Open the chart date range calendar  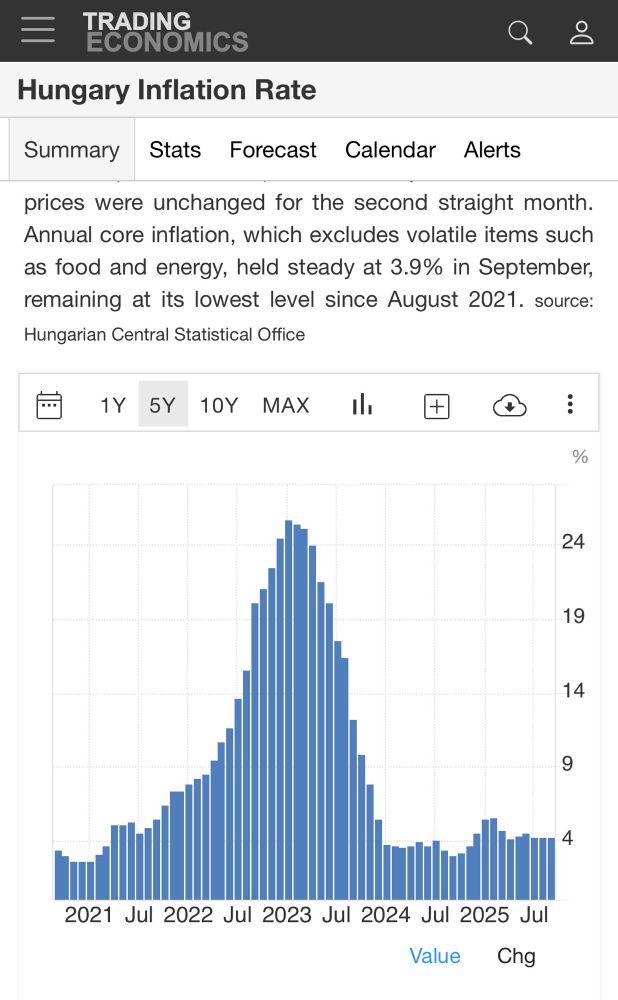(49, 405)
